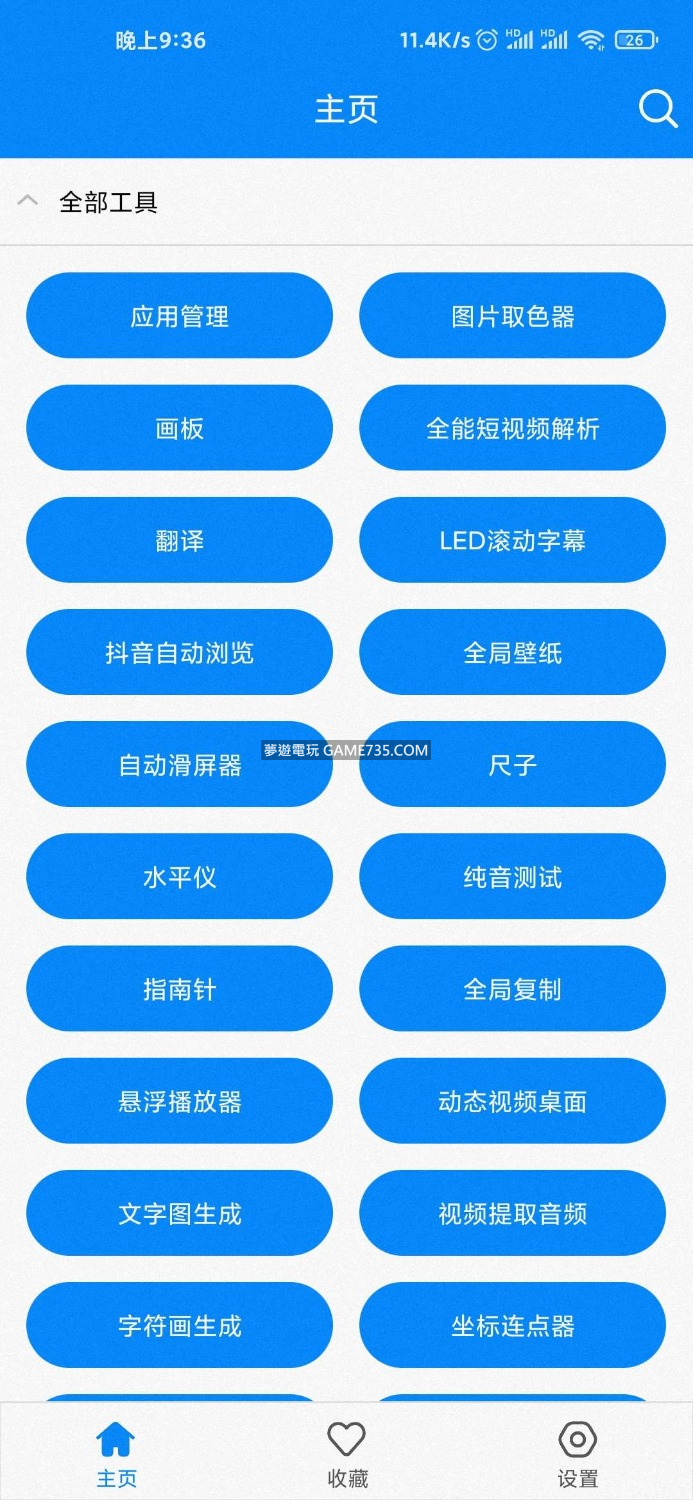Tap 悬浮播放器
The image size is (693, 1500).
(x=179, y=1100)
